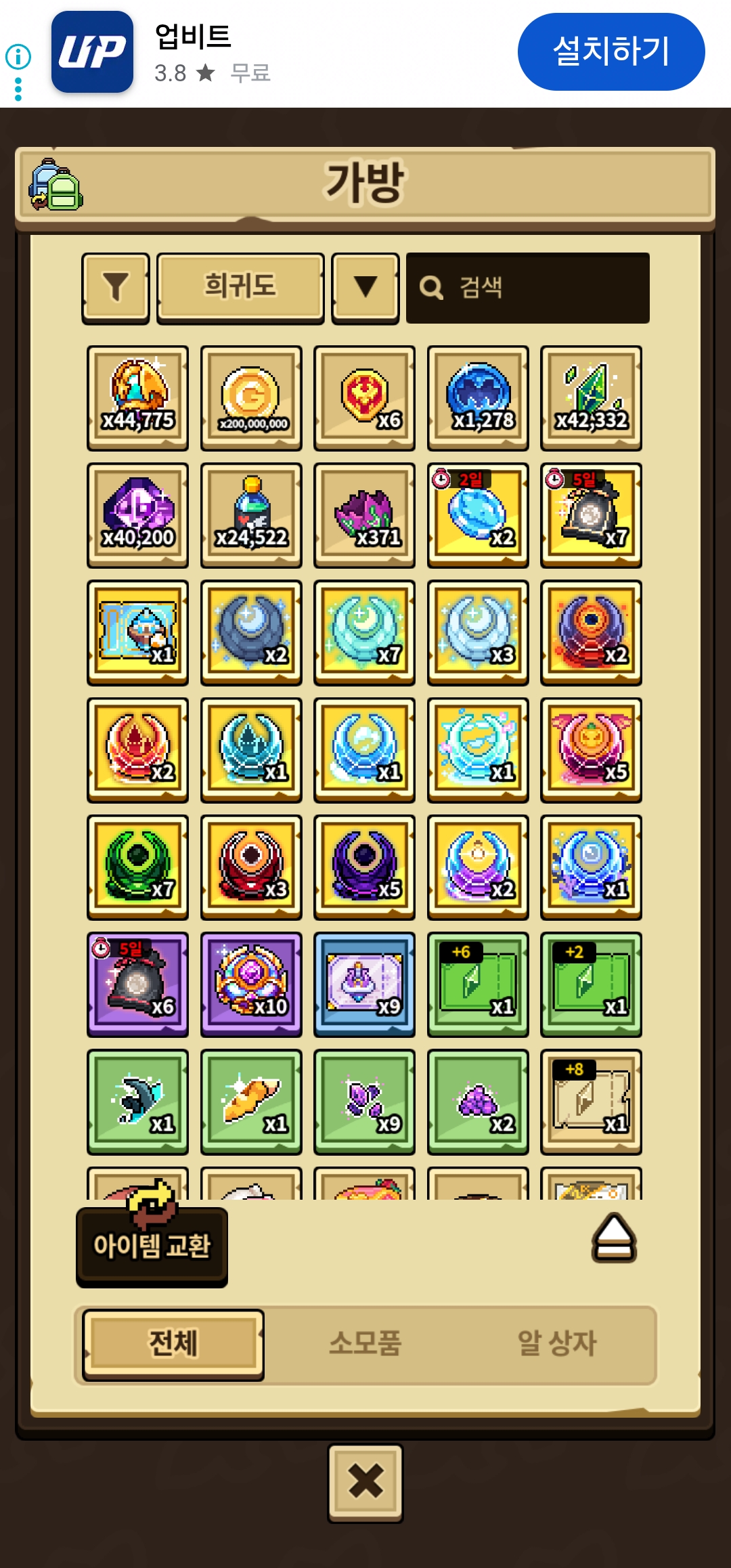Open the inventory filter funnel
This screenshot has height=1568, width=731.
click(116, 288)
